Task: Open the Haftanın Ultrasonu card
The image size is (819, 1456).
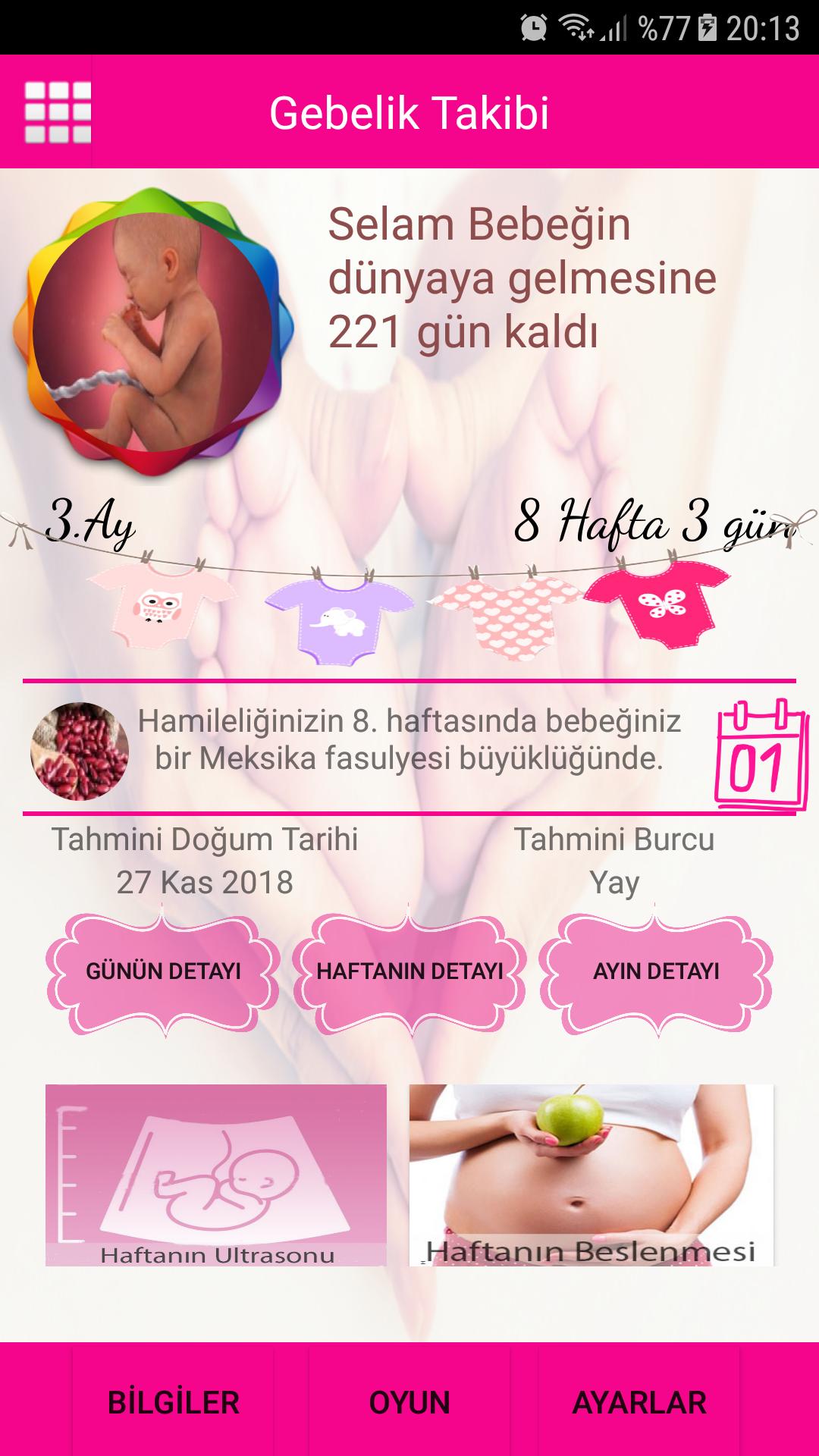Action: [x=216, y=1175]
